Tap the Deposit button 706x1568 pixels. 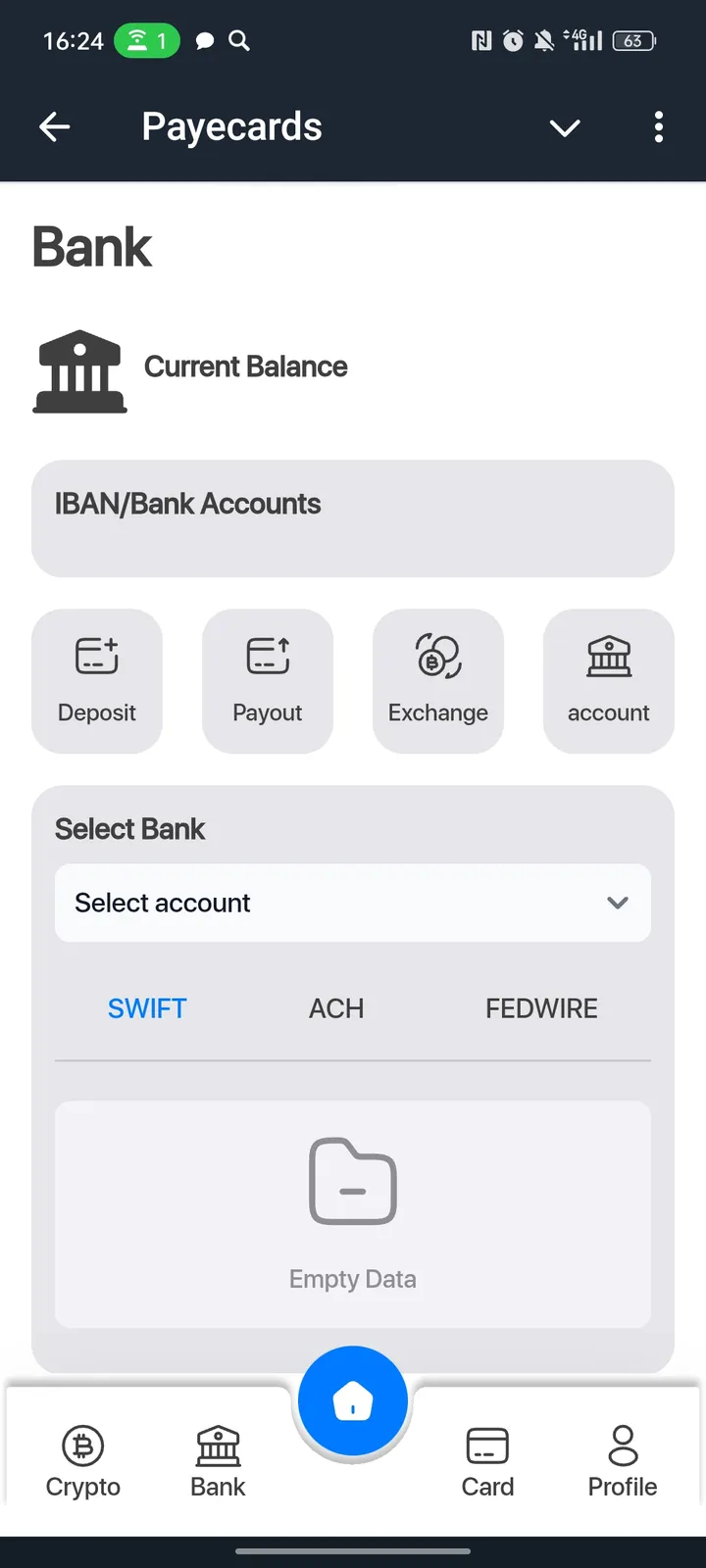(97, 681)
